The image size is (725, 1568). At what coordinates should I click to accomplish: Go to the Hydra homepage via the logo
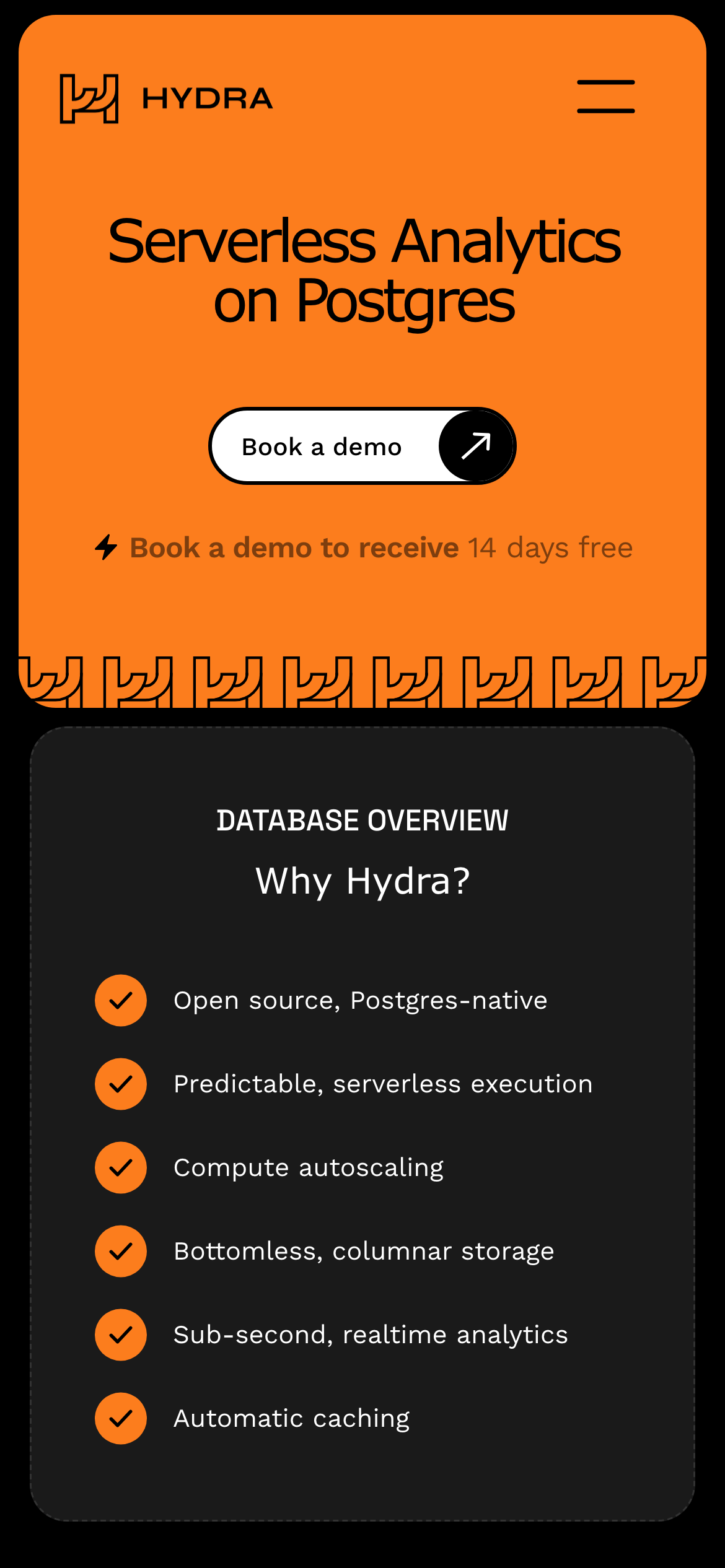click(x=166, y=98)
